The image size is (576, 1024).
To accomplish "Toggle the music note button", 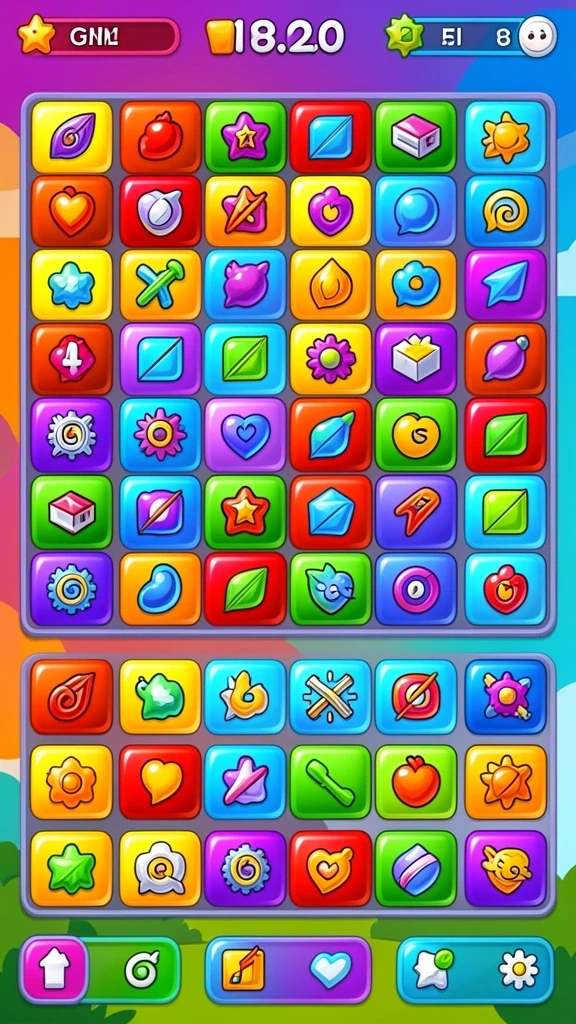I will click(x=244, y=968).
